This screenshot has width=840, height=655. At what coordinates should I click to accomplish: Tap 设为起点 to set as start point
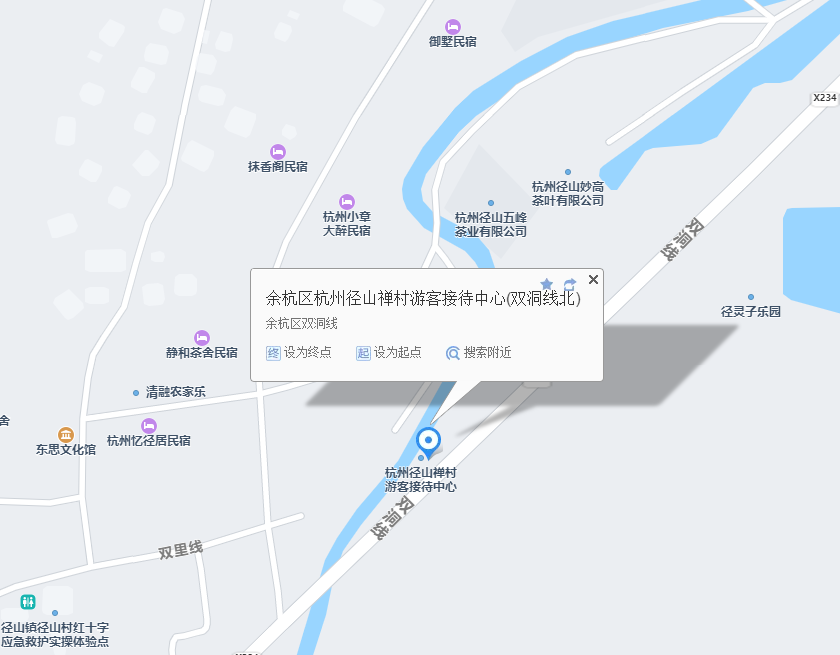(x=389, y=352)
